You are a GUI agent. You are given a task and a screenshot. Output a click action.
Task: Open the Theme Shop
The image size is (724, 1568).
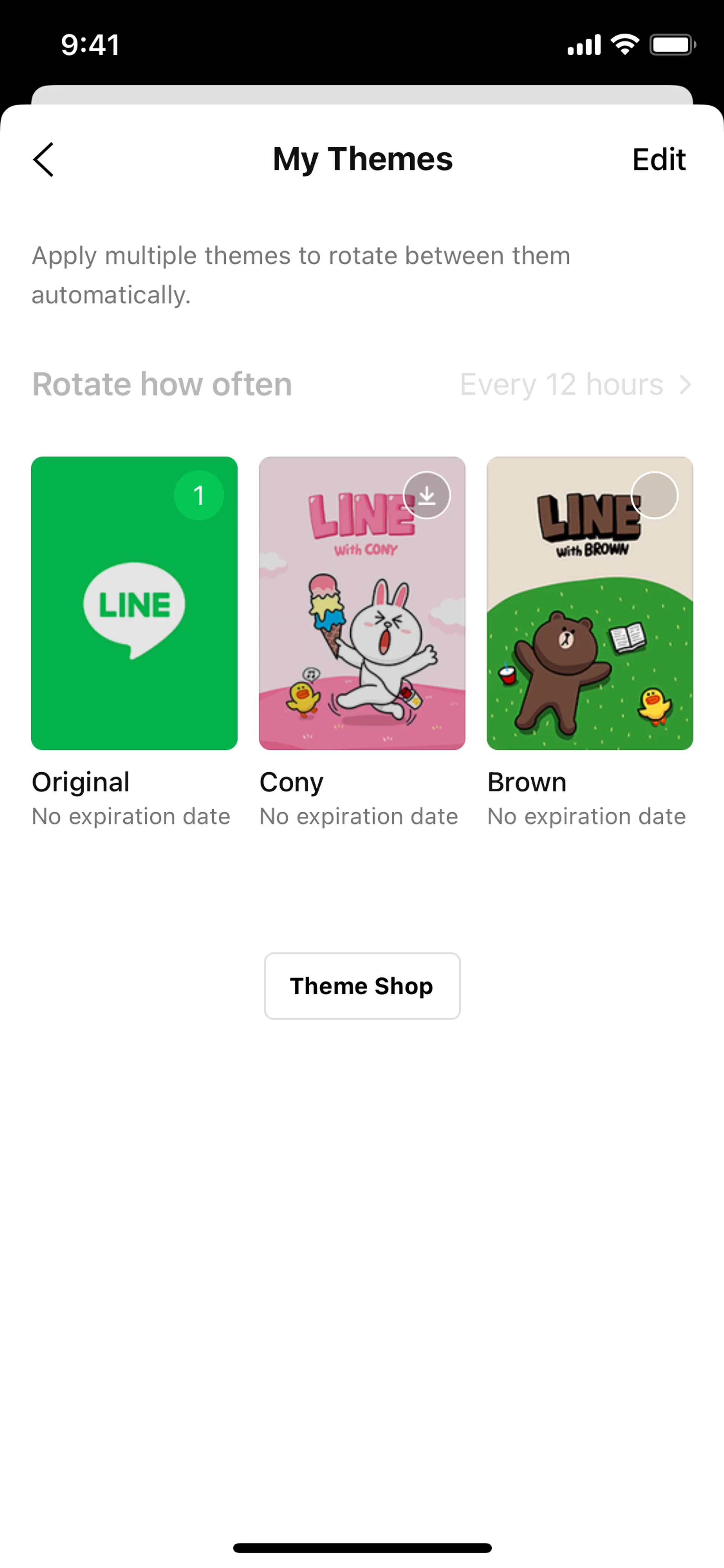(x=362, y=986)
